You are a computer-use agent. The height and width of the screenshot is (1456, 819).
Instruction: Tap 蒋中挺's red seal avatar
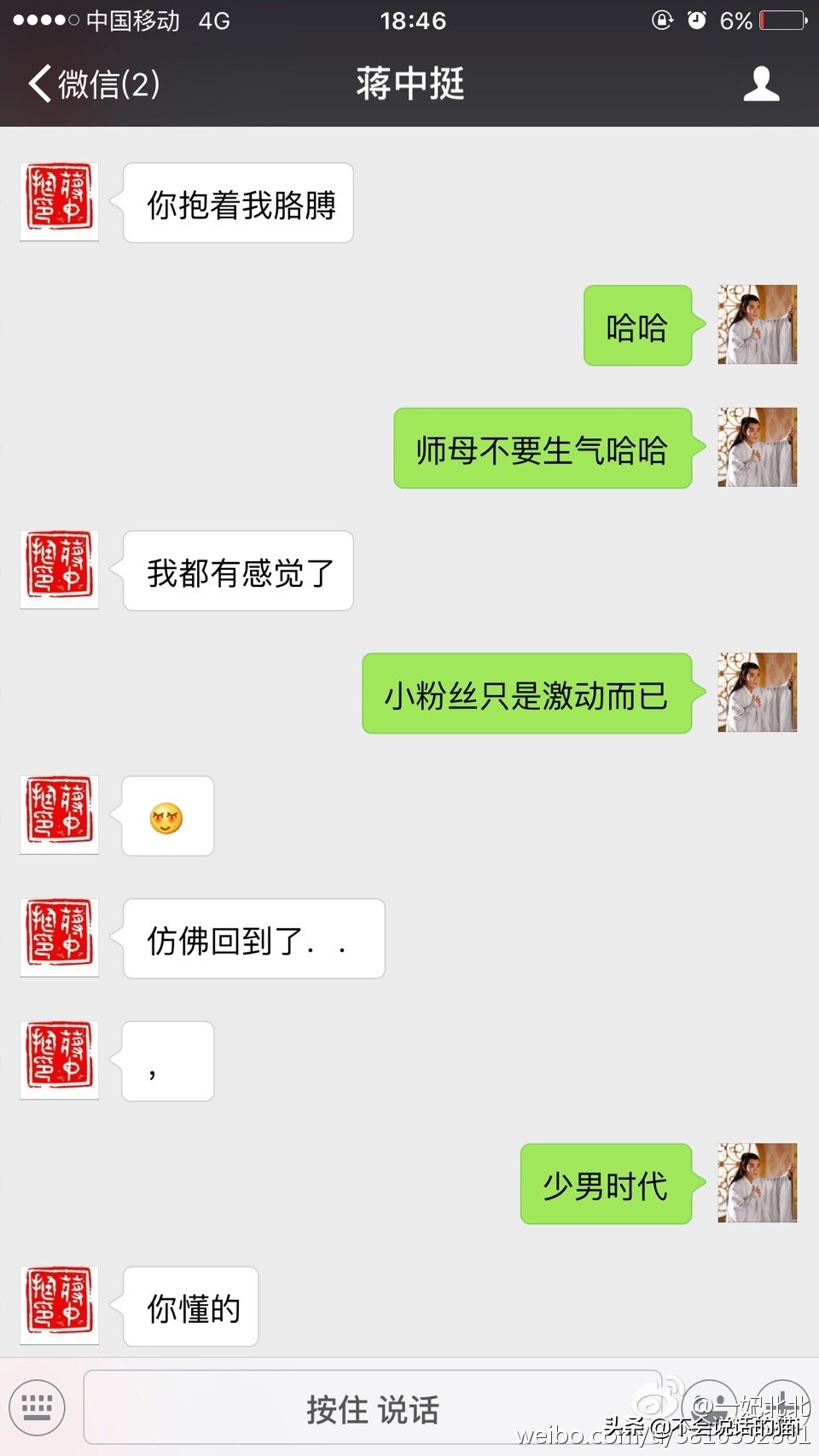click(58, 201)
